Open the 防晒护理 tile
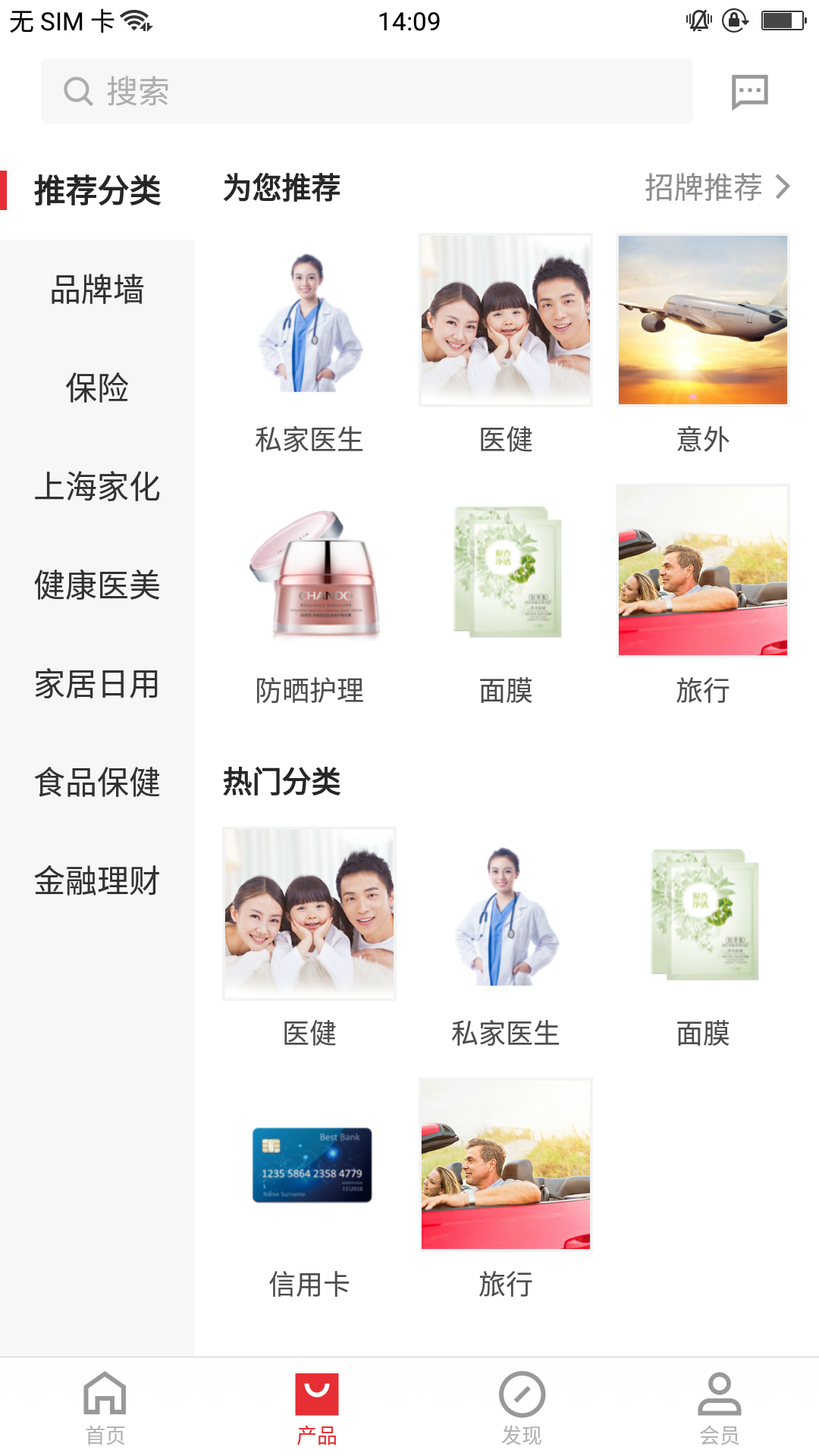 coord(309,595)
